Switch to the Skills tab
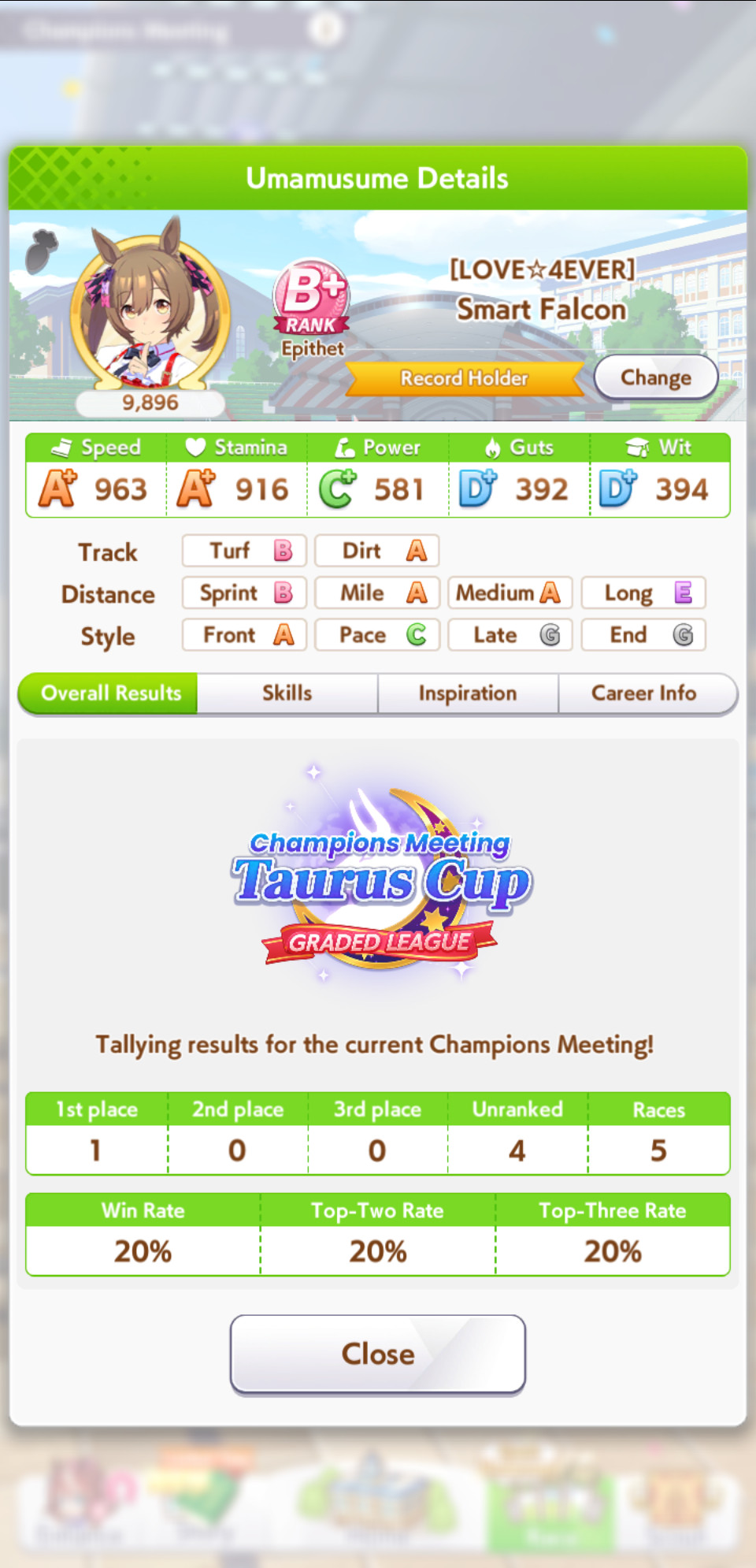This screenshot has height=1568, width=756. [x=287, y=693]
